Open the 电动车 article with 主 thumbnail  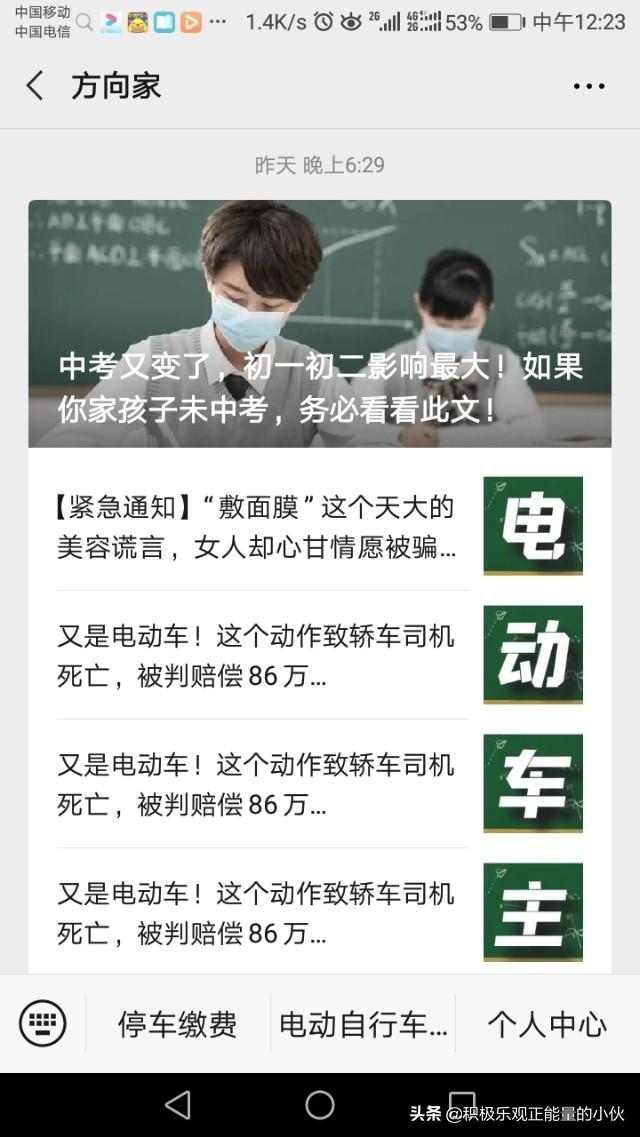pos(262,914)
